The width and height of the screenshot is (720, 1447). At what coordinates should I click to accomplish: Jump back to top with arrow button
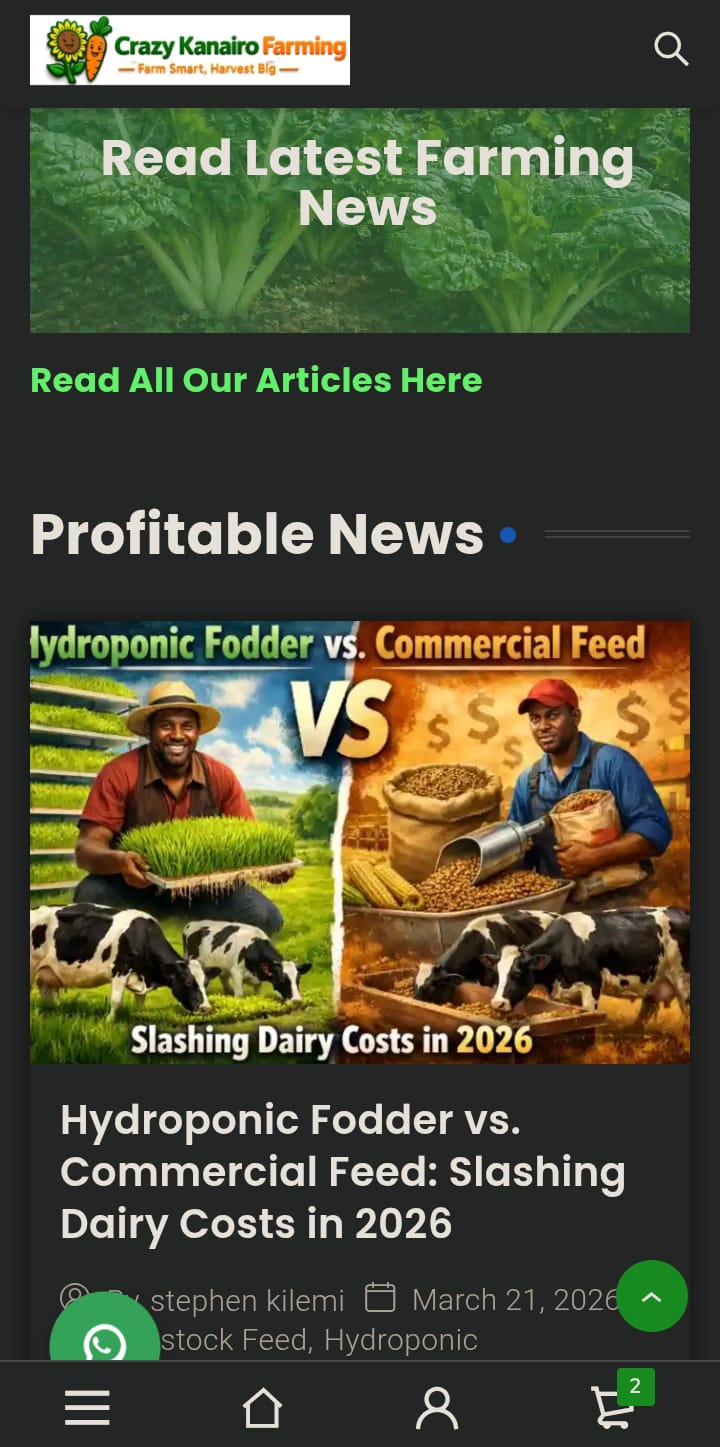(x=652, y=1296)
